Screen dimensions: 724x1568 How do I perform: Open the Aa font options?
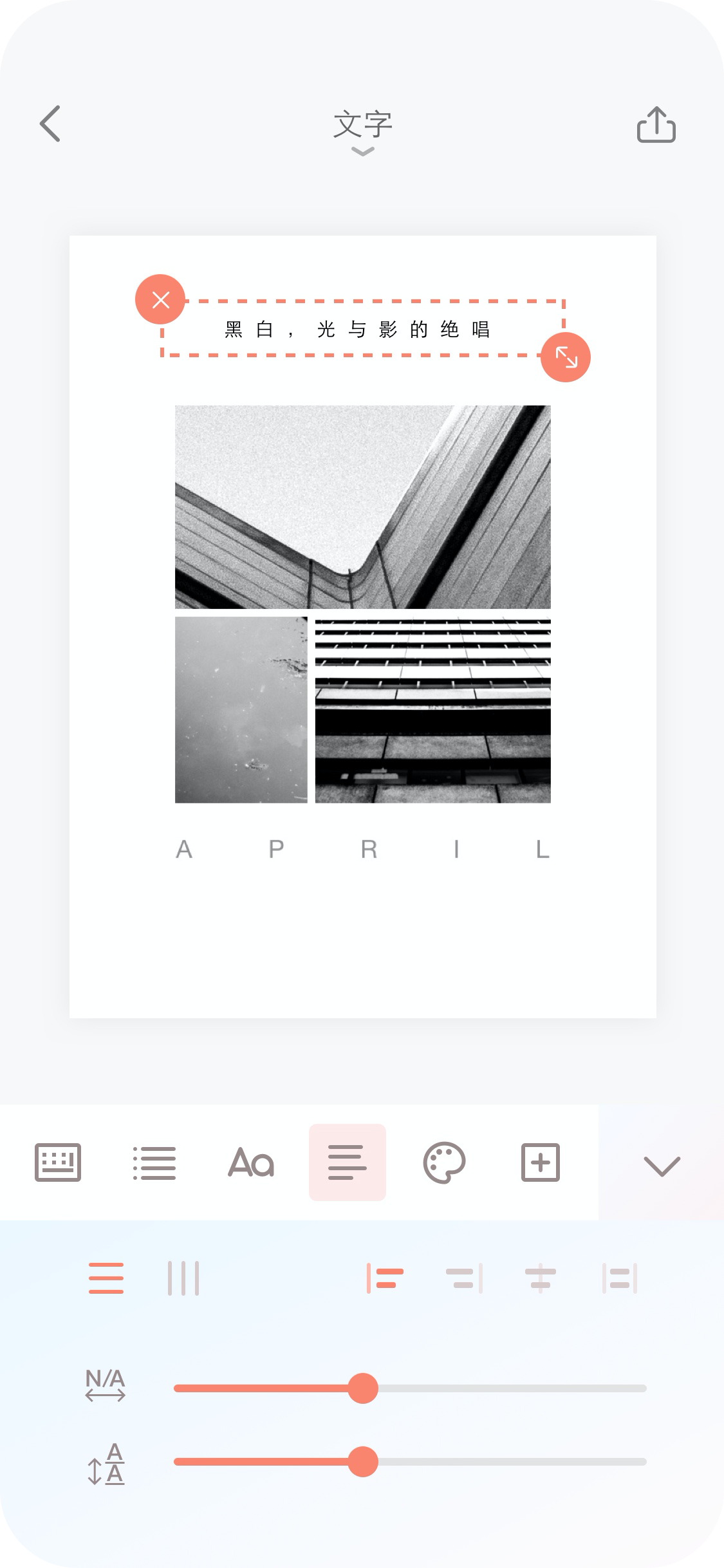coord(251,1162)
